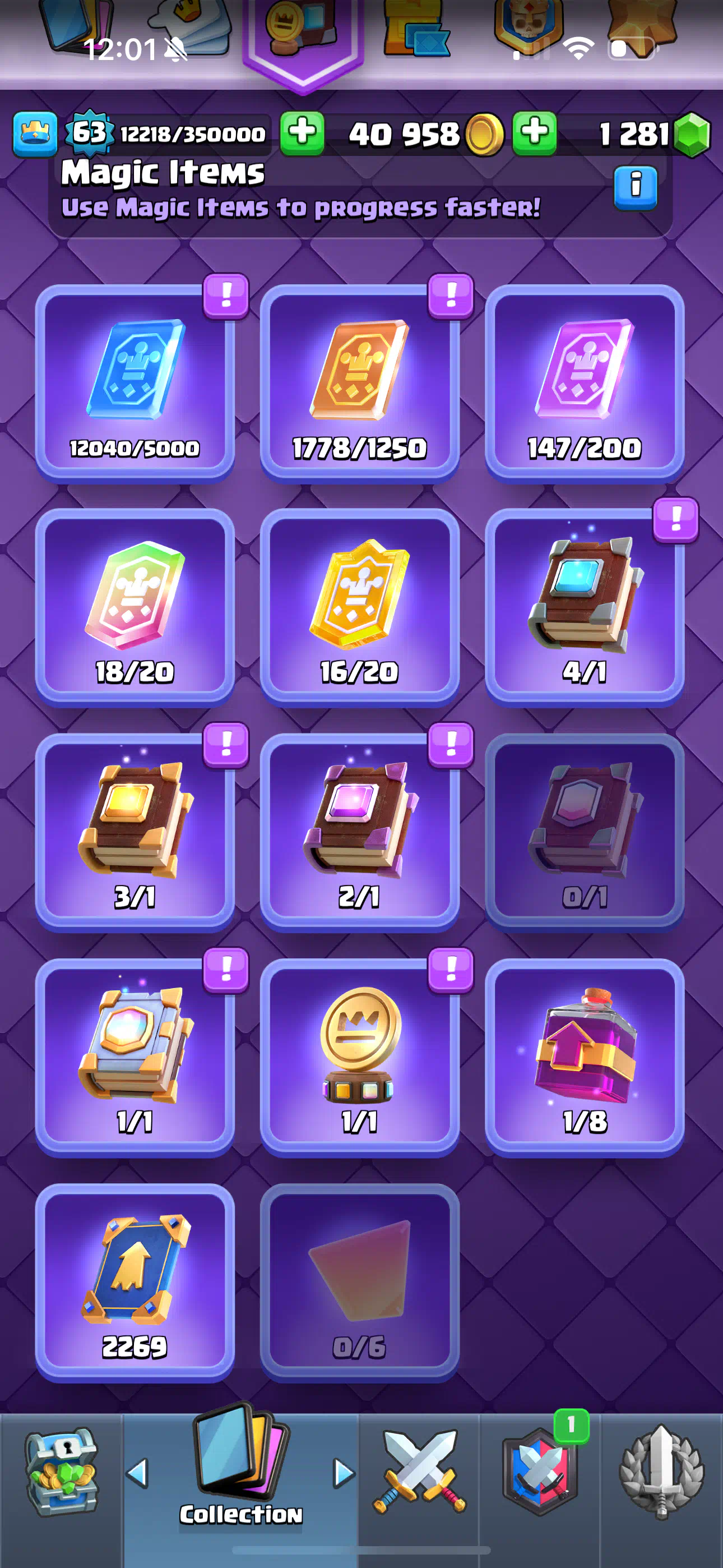The width and height of the screenshot is (723, 1568).
Task: Go to the Events sword laurel tab
Action: click(661, 1472)
